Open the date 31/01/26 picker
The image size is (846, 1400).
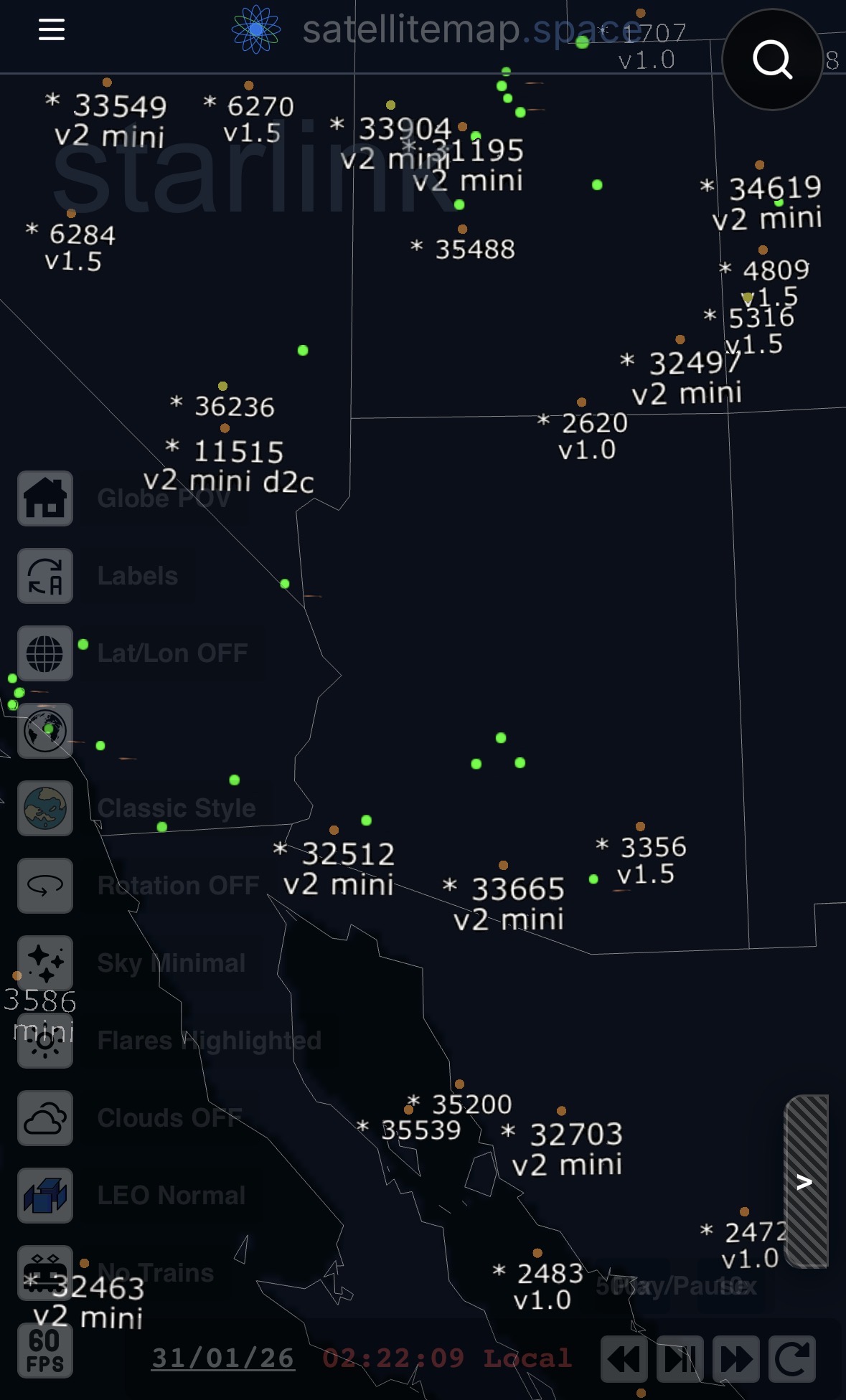(223, 1358)
